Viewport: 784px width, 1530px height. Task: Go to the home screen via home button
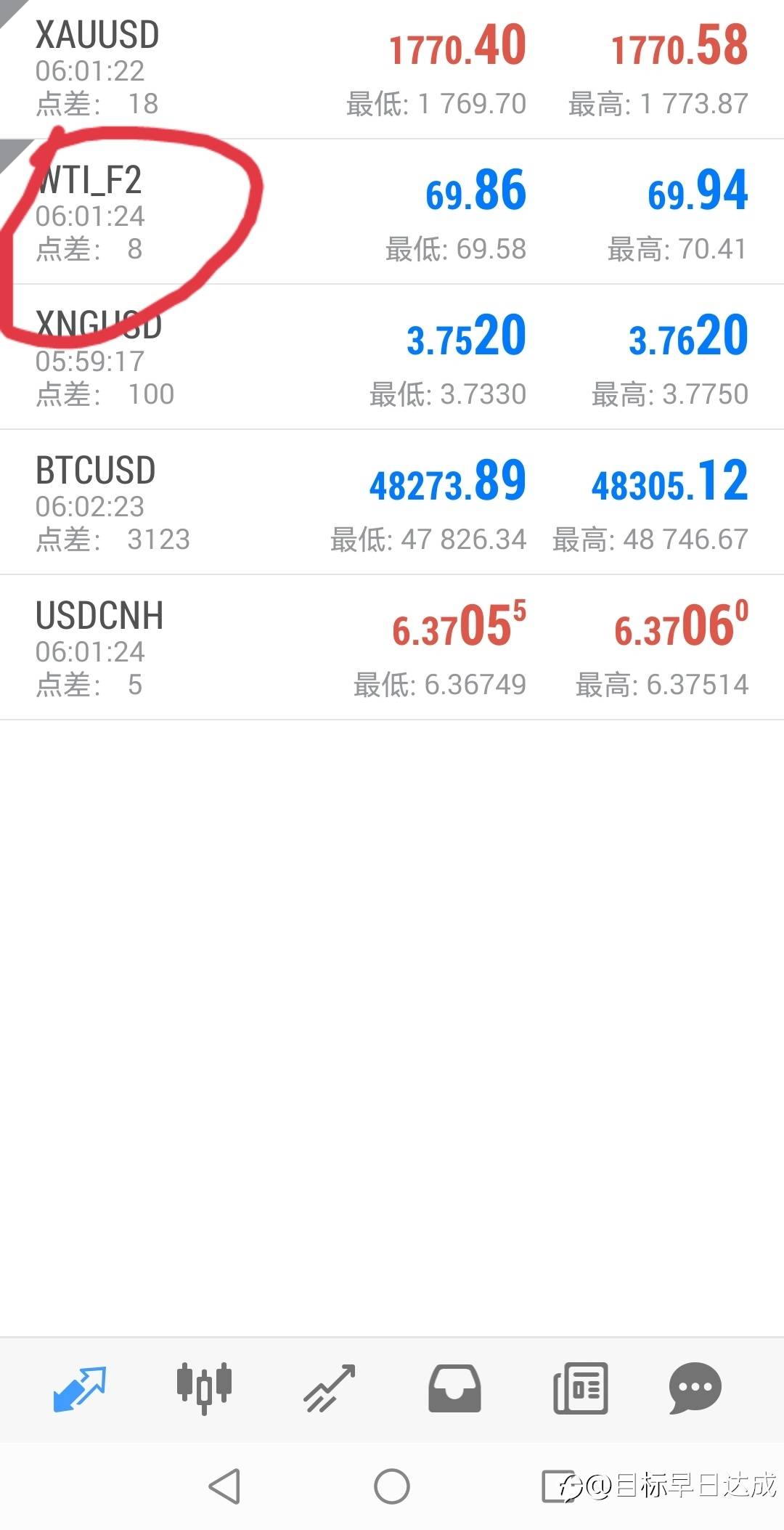point(392,1486)
